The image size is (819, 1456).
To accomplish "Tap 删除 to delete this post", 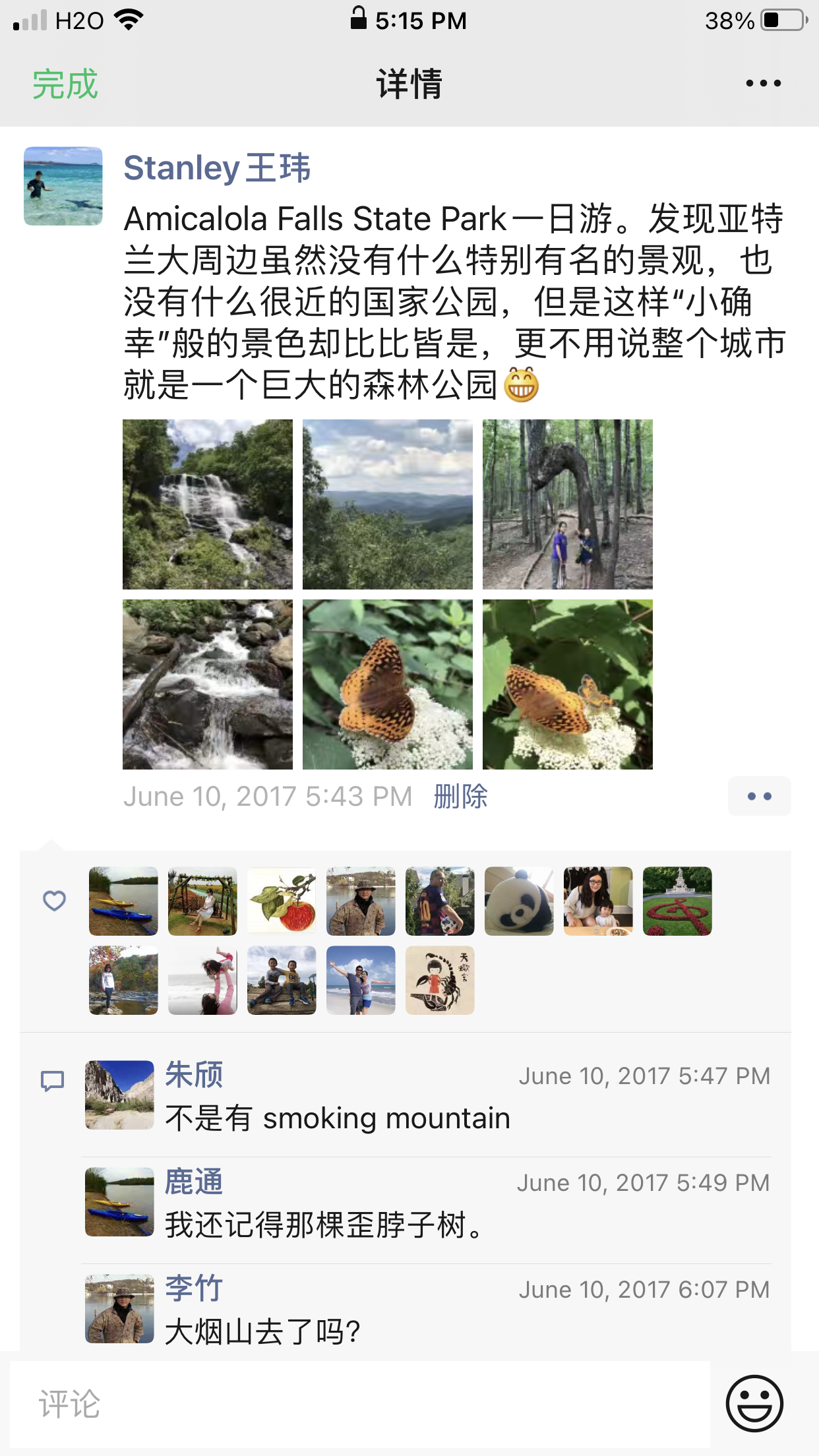I will (460, 797).
